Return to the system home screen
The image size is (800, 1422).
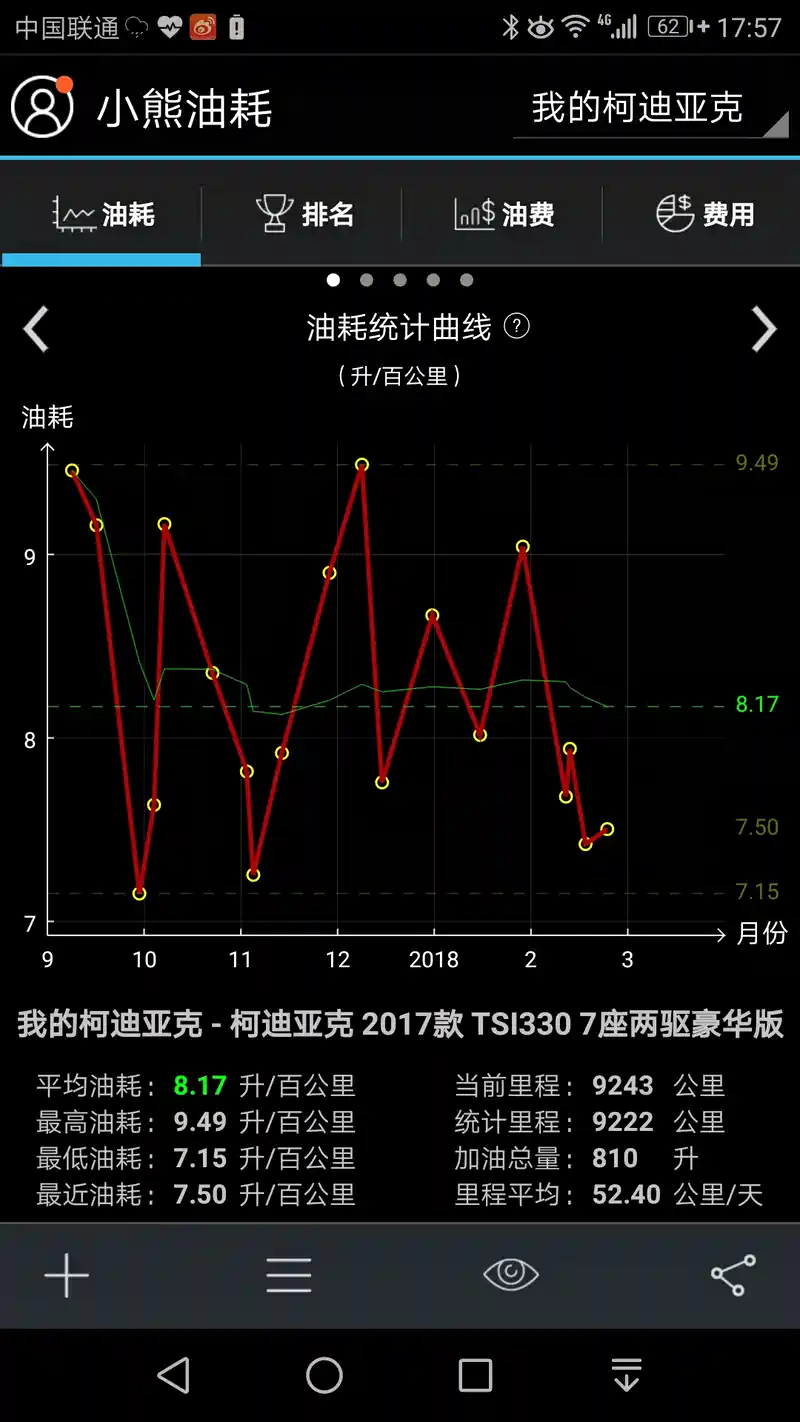coord(324,1376)
